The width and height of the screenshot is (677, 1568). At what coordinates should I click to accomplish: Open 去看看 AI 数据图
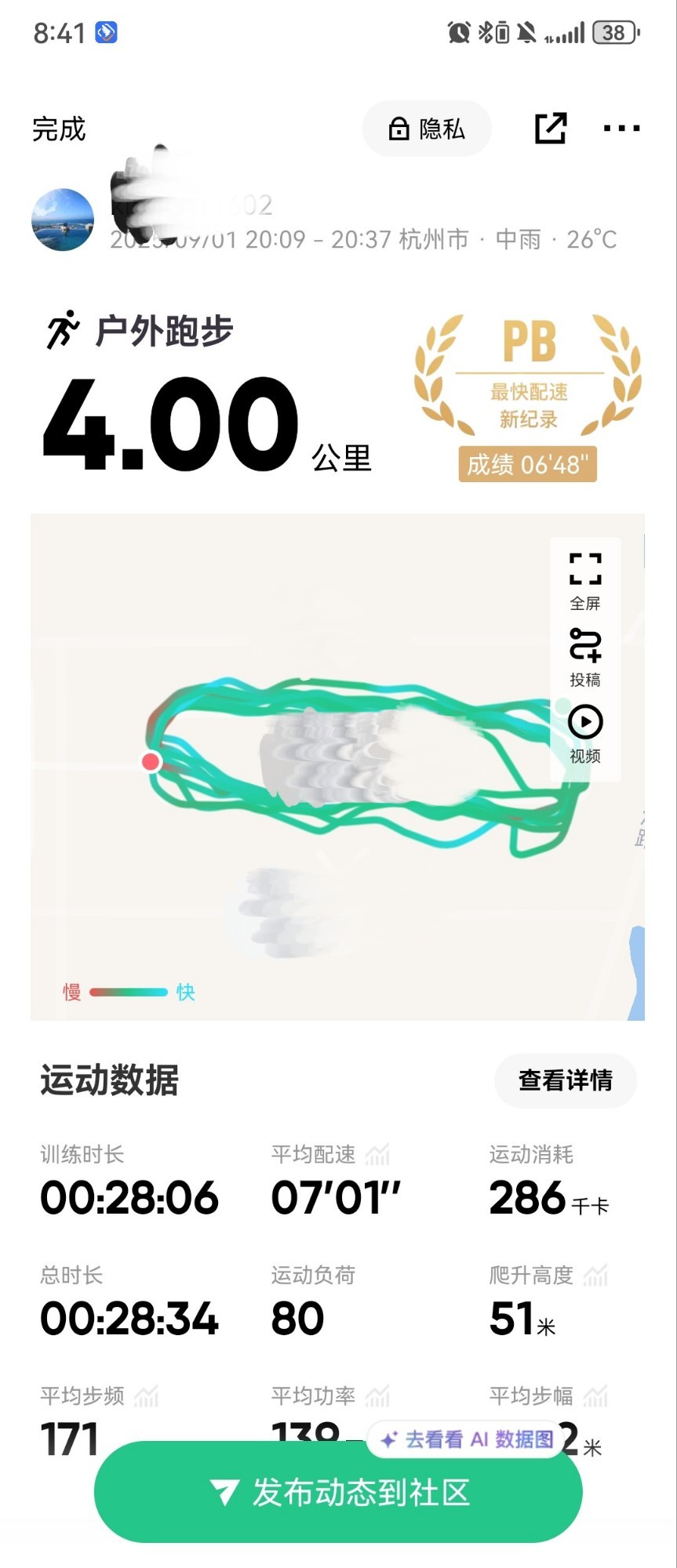point(467,1439)
